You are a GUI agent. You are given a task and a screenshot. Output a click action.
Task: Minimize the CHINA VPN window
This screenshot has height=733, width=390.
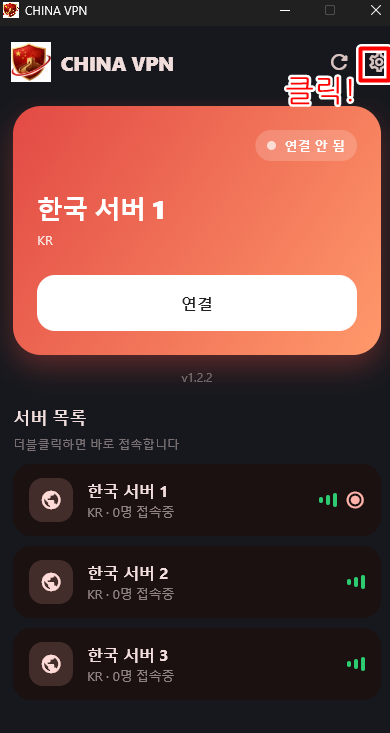[x=285, y=10]
